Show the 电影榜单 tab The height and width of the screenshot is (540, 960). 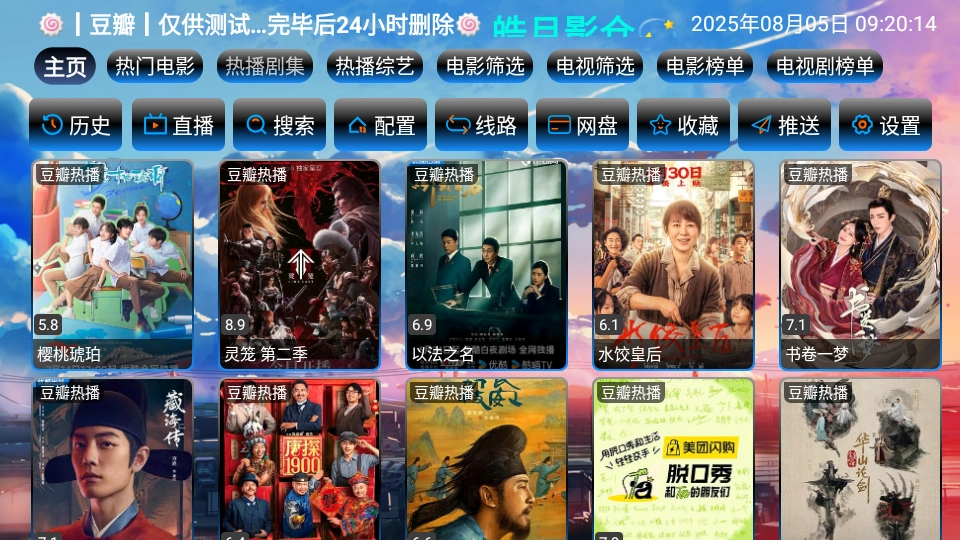coord(705,67)
